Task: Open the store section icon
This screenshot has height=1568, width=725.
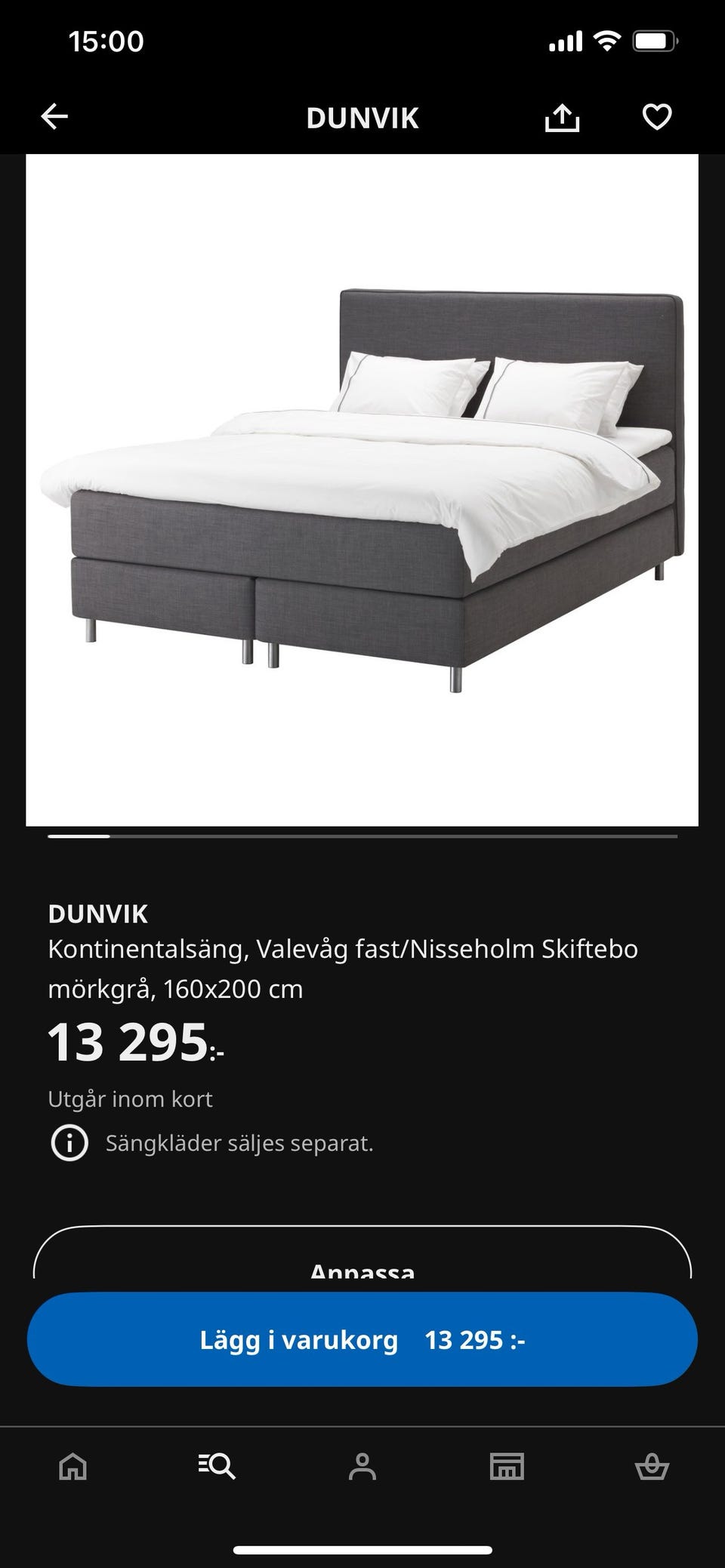Action: pyautogui.click(x=507, y=1468)
